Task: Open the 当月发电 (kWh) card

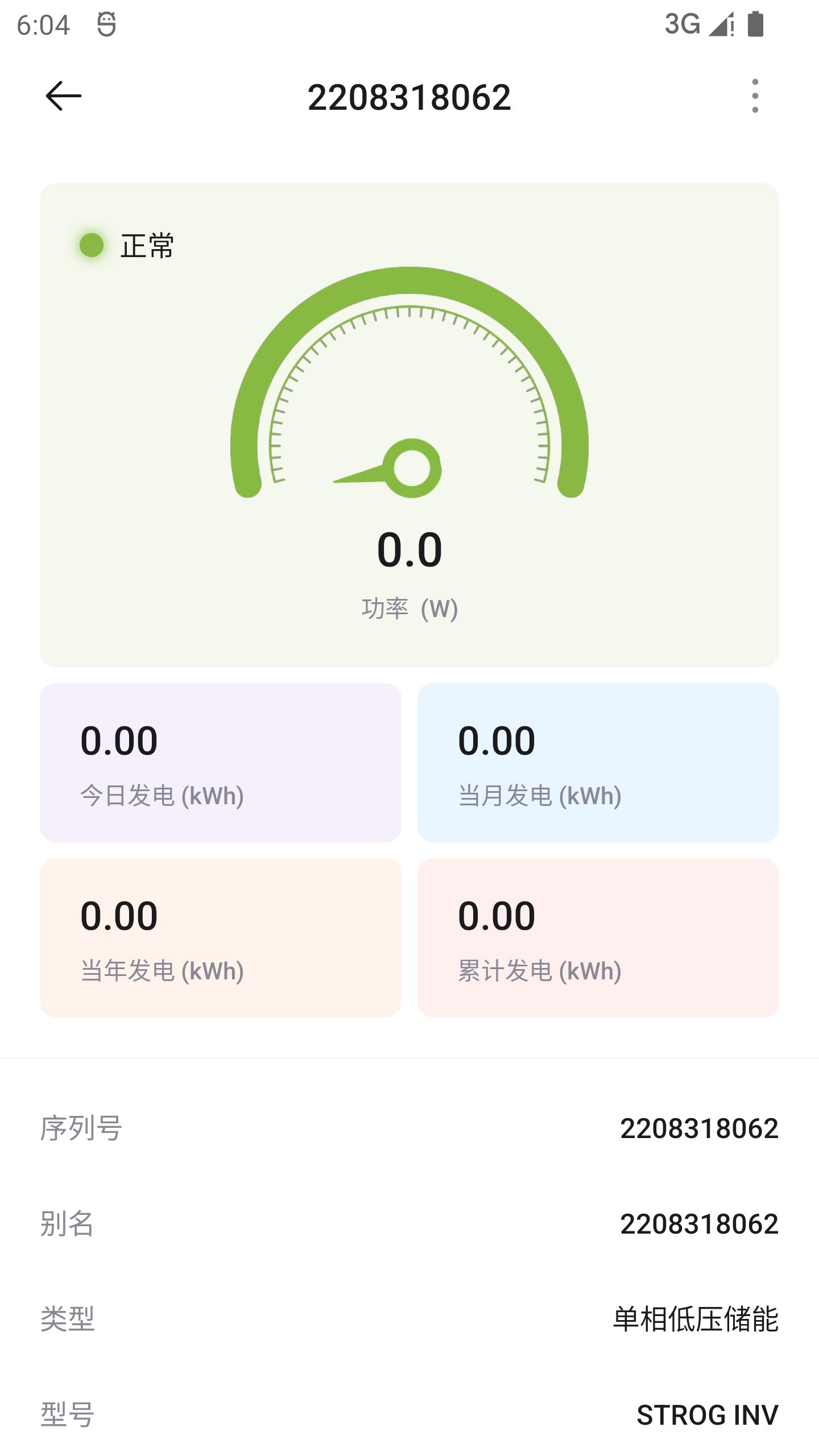Action: (x=598, y=762)
